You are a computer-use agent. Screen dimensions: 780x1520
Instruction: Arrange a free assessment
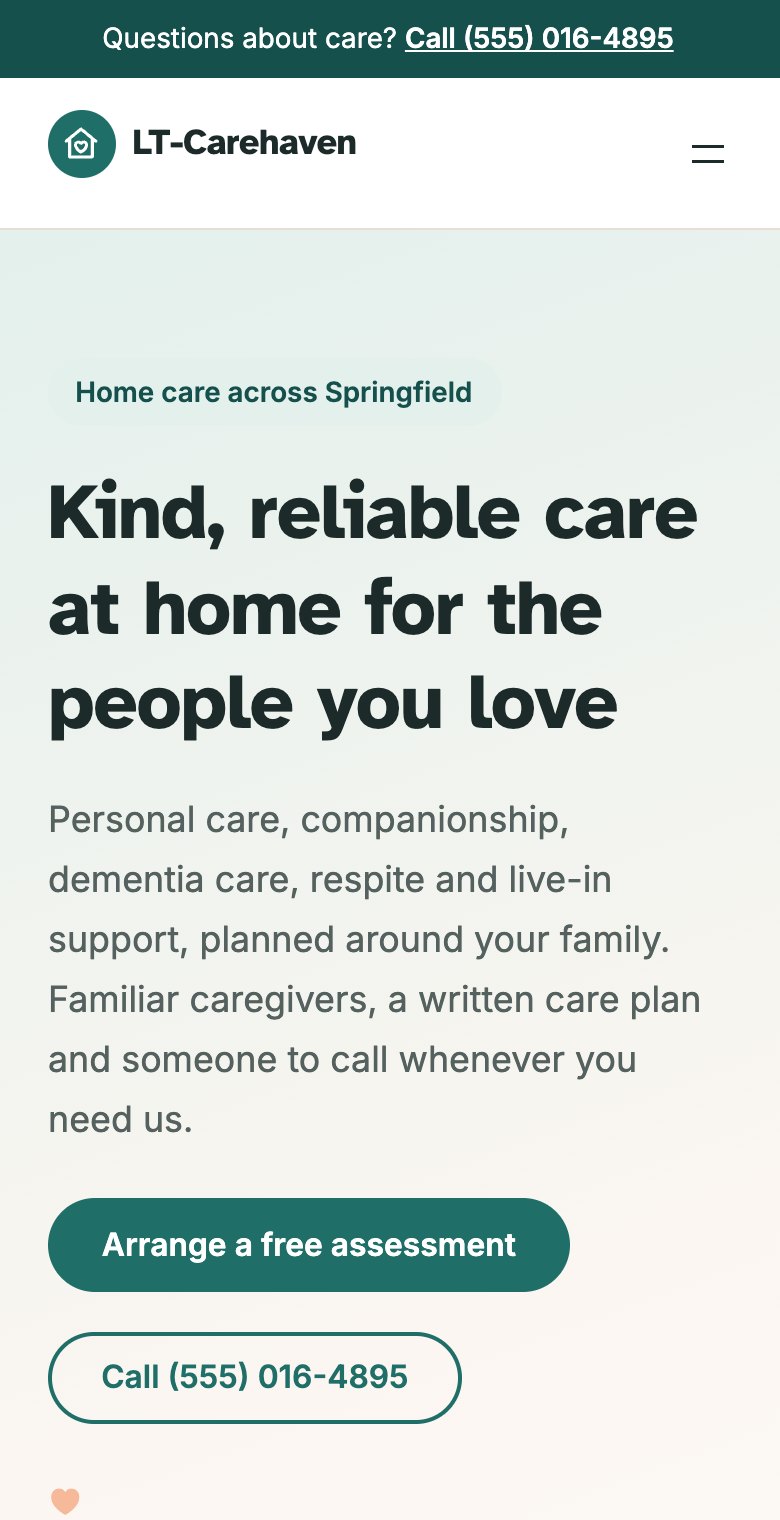coord(309,1245)
